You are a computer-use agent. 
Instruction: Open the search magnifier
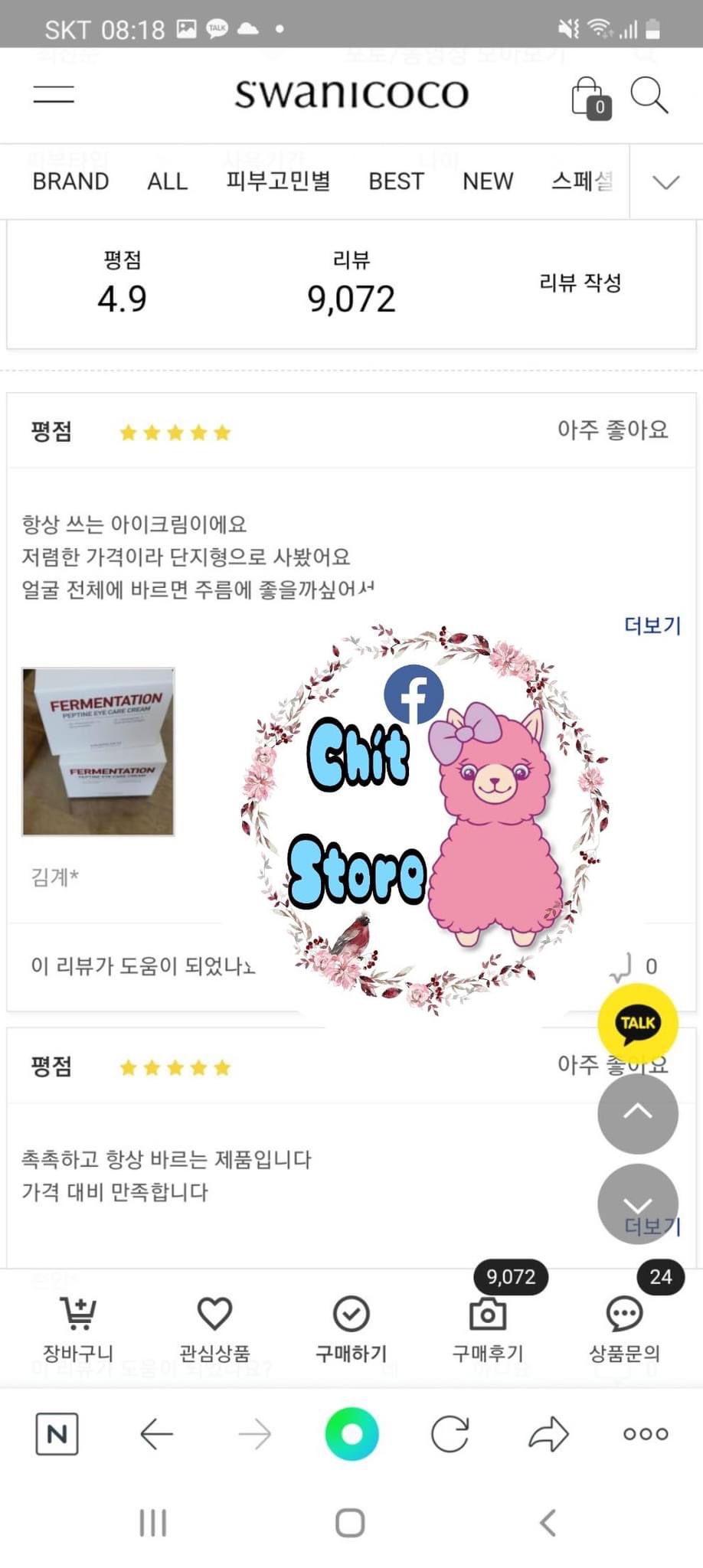point(649,95)
